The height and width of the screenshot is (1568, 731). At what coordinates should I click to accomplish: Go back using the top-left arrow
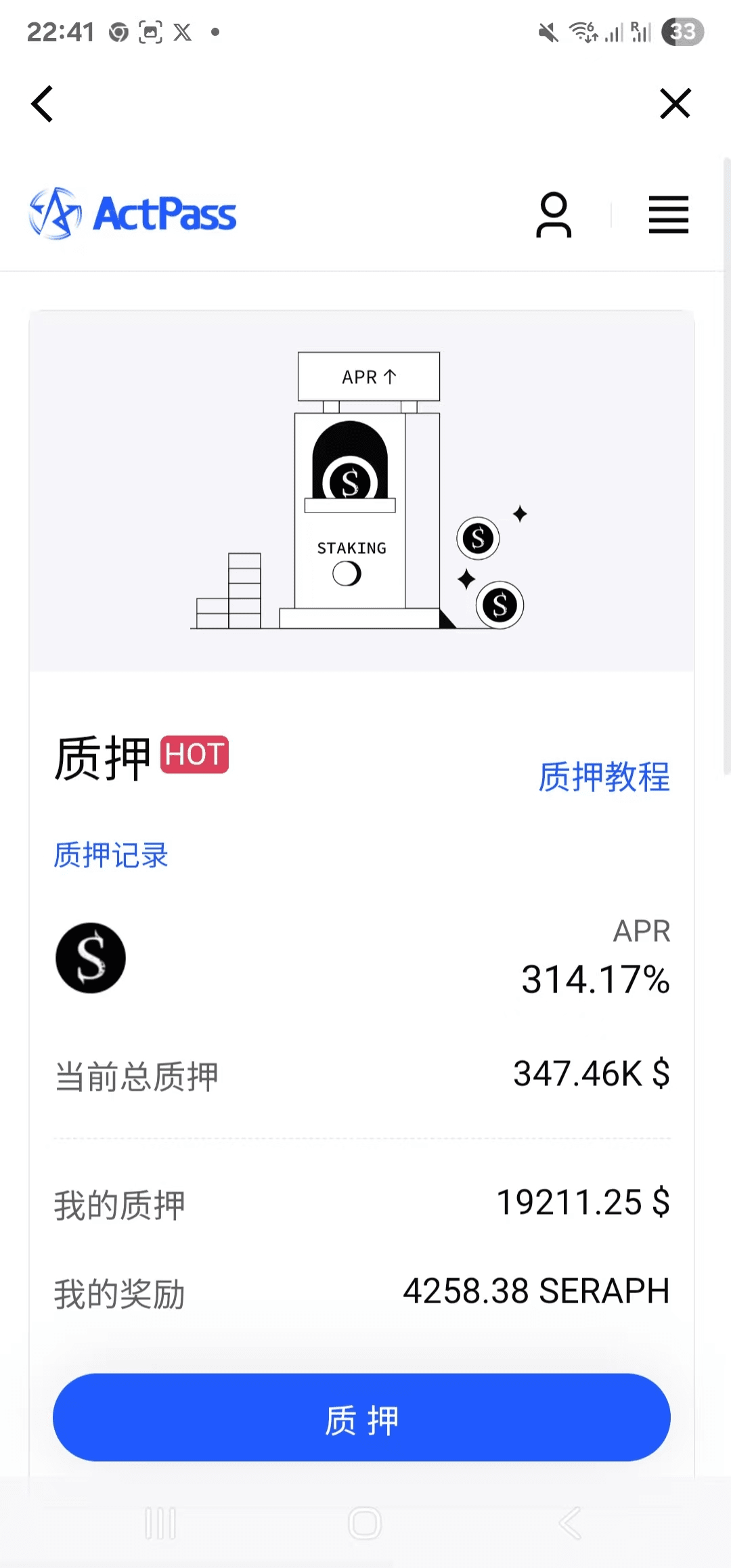pos(42,104)
